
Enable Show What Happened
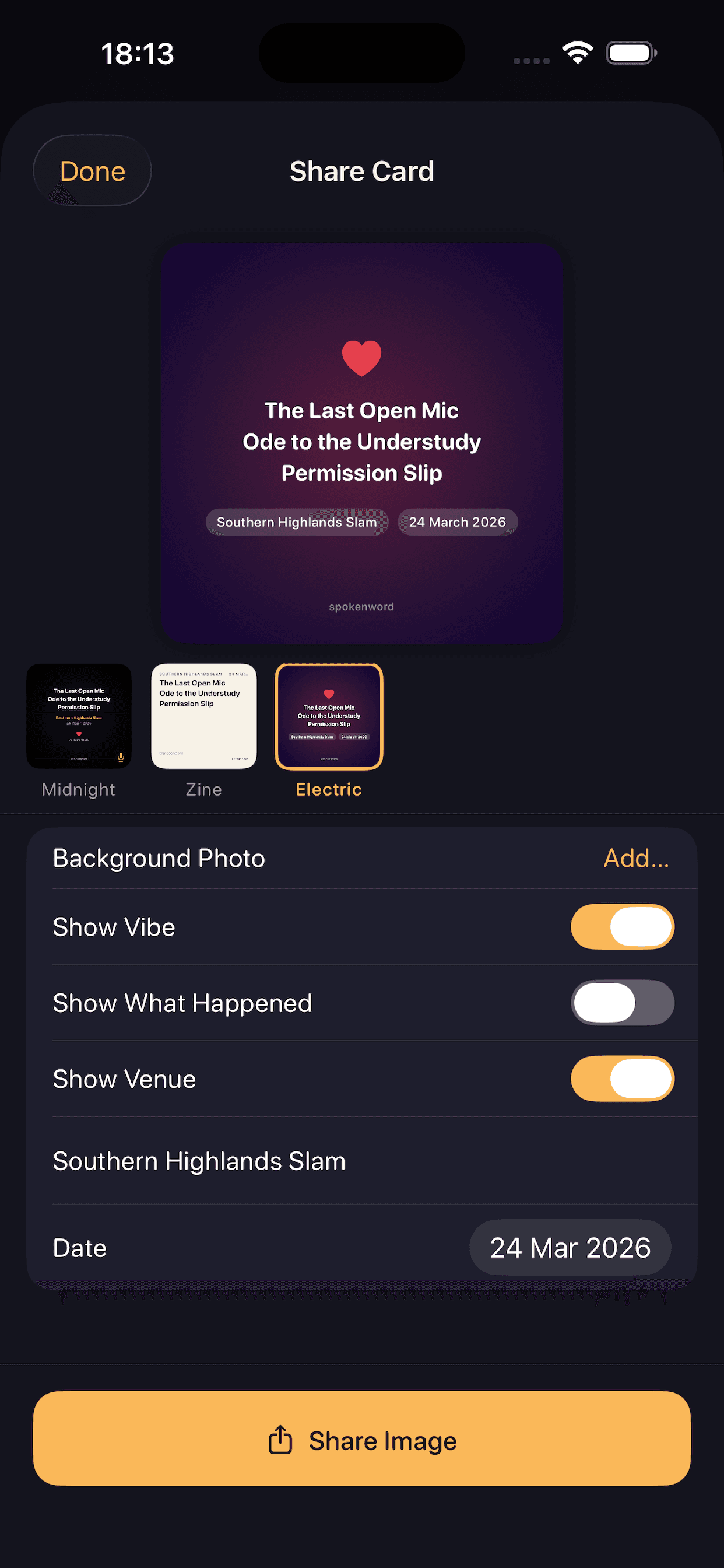coord(622,1003)
